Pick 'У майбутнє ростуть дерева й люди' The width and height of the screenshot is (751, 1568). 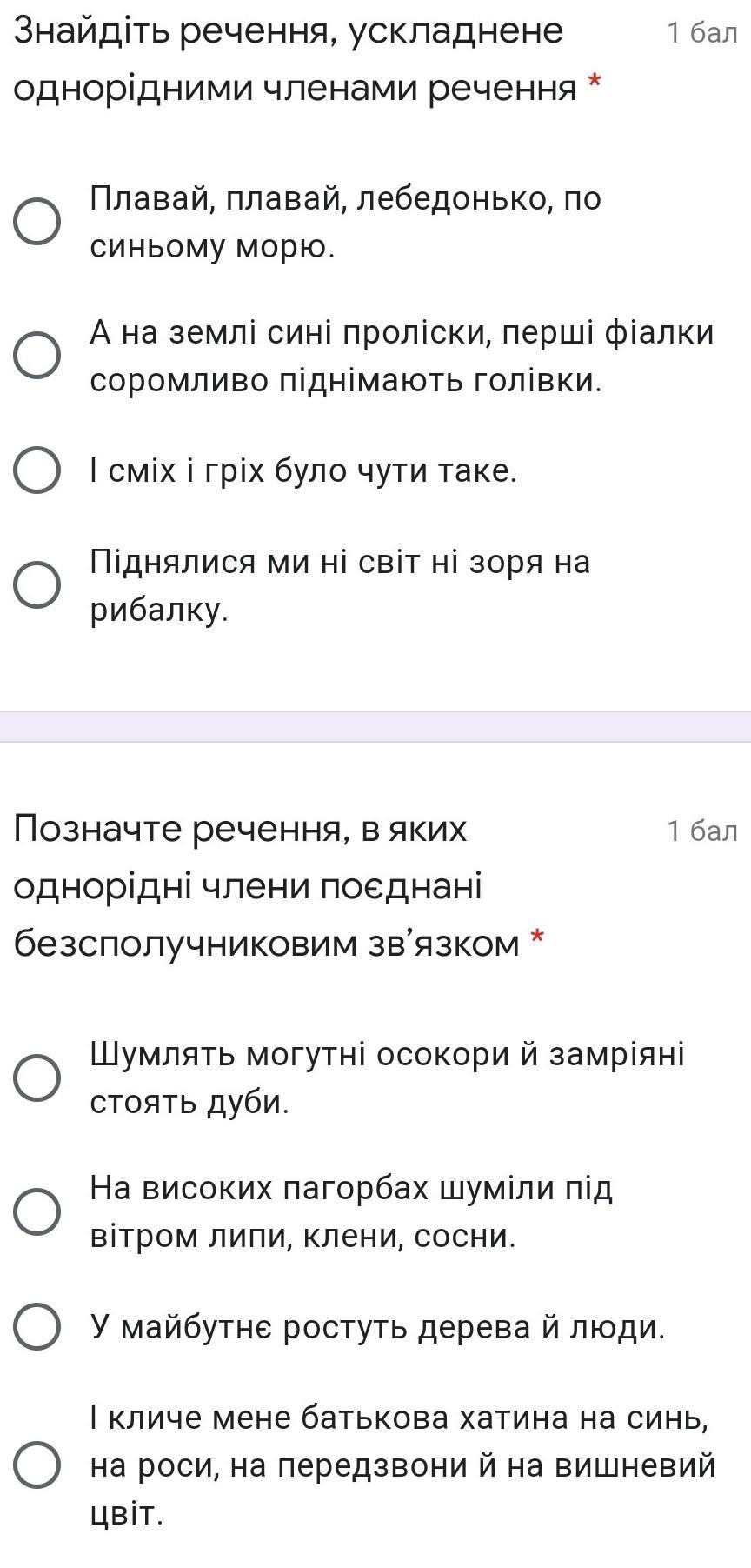point(37,1327)
